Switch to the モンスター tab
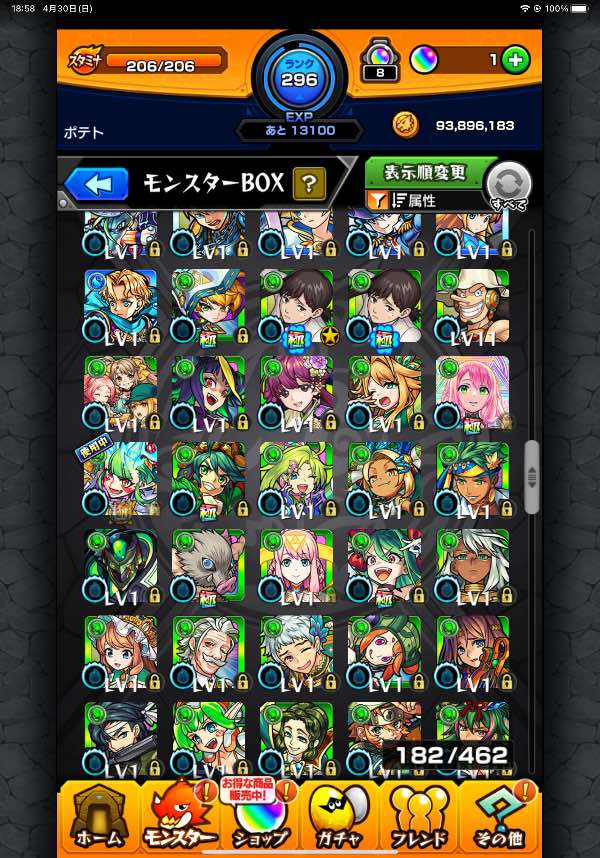The height and width of the screenshot is (858, 600). point(180,817)
